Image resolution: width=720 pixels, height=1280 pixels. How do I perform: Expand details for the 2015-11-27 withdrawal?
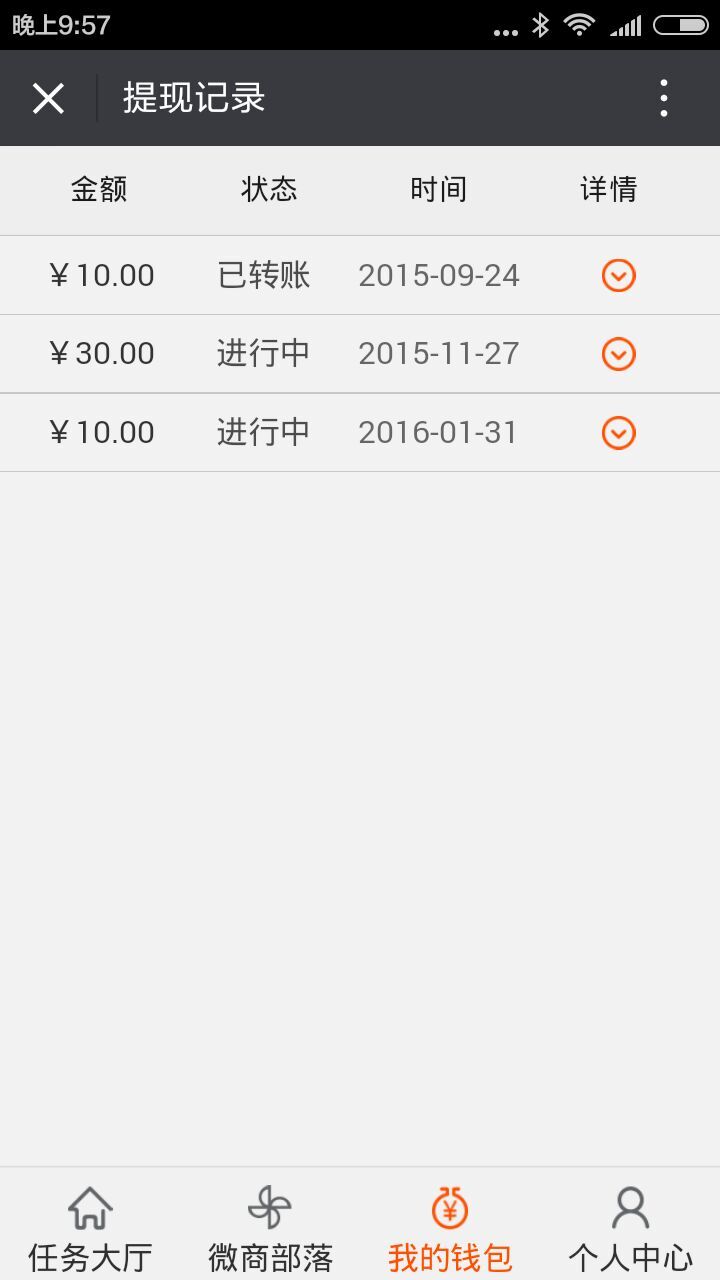[x=619, y=353]
